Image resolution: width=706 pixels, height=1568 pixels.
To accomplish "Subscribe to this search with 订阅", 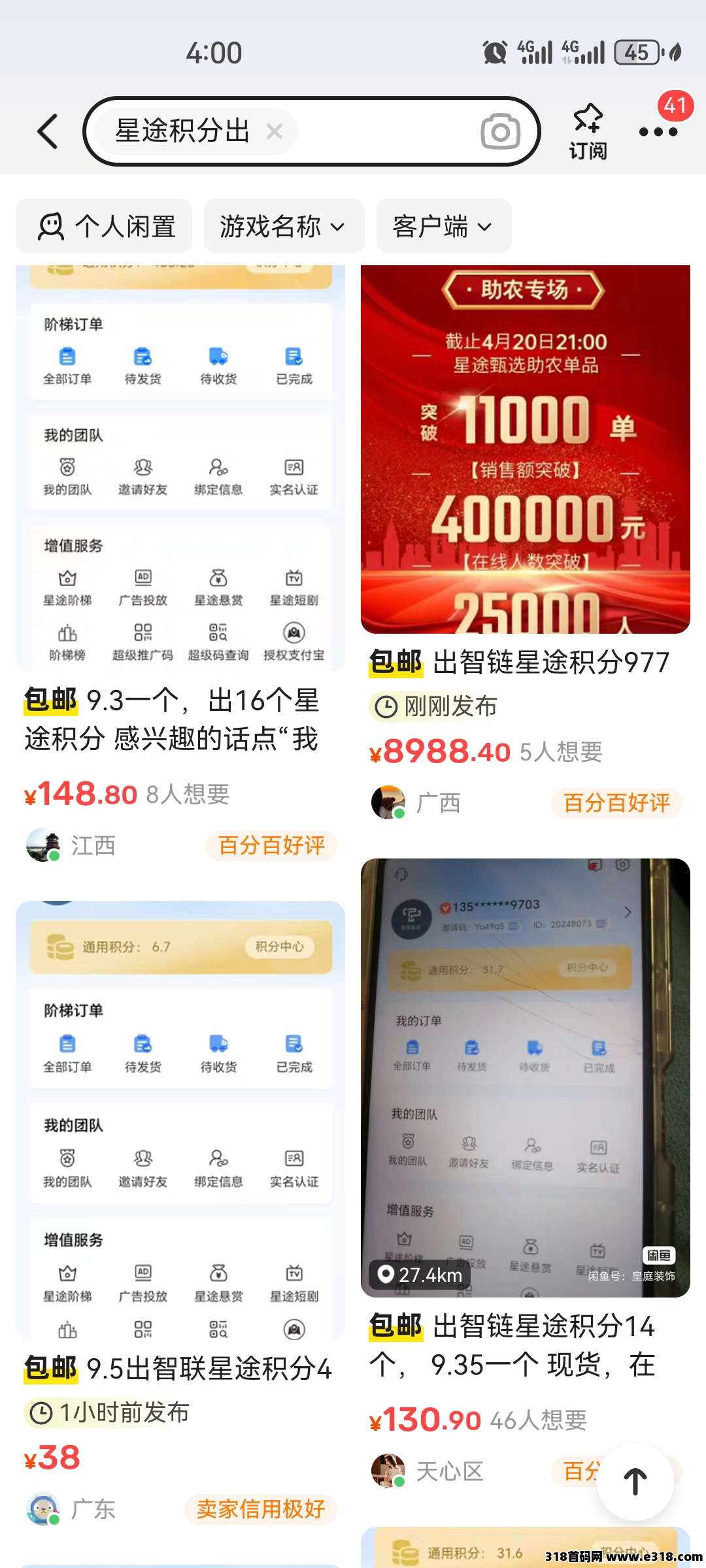I will pyautogui.click(x=587, y=131).
